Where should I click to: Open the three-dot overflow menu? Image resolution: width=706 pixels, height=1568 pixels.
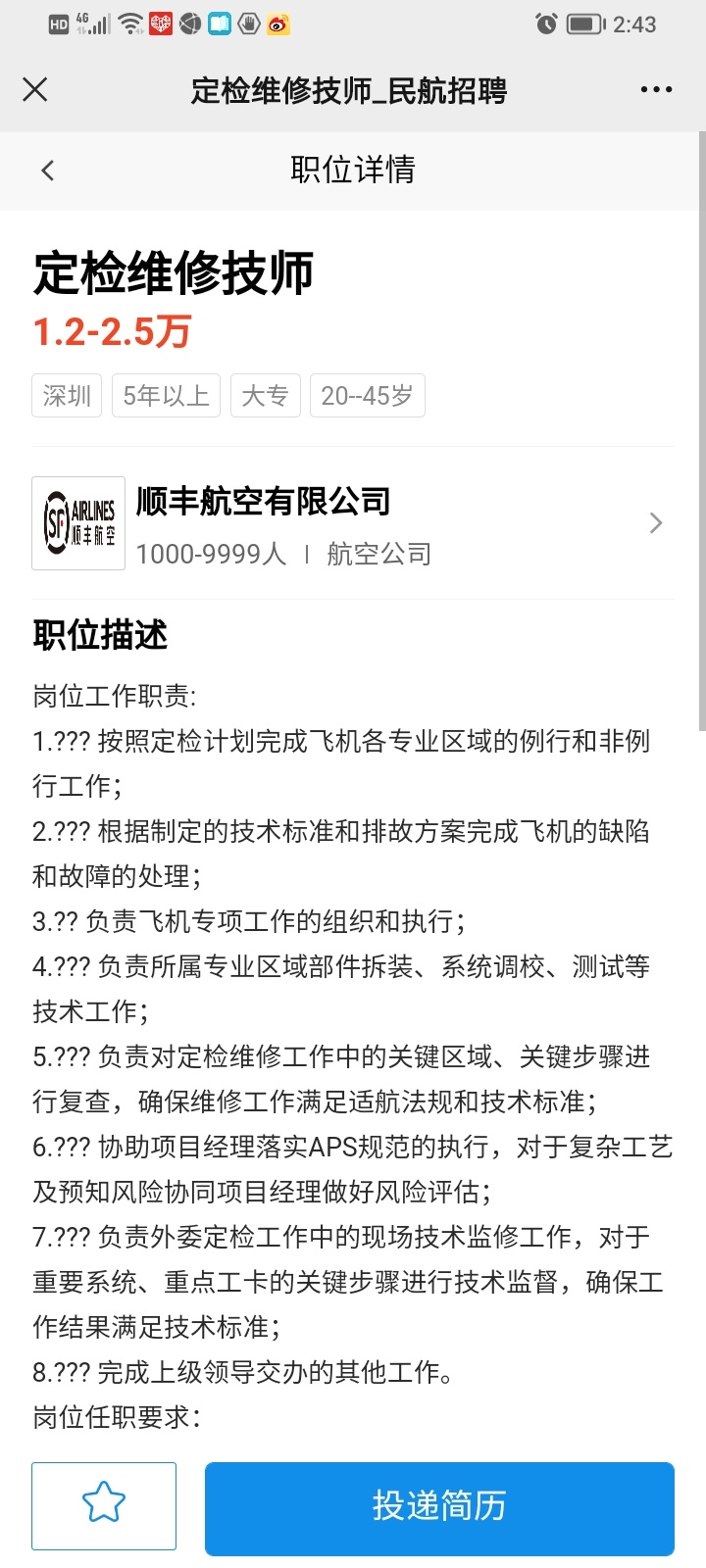tap(656, 90)
